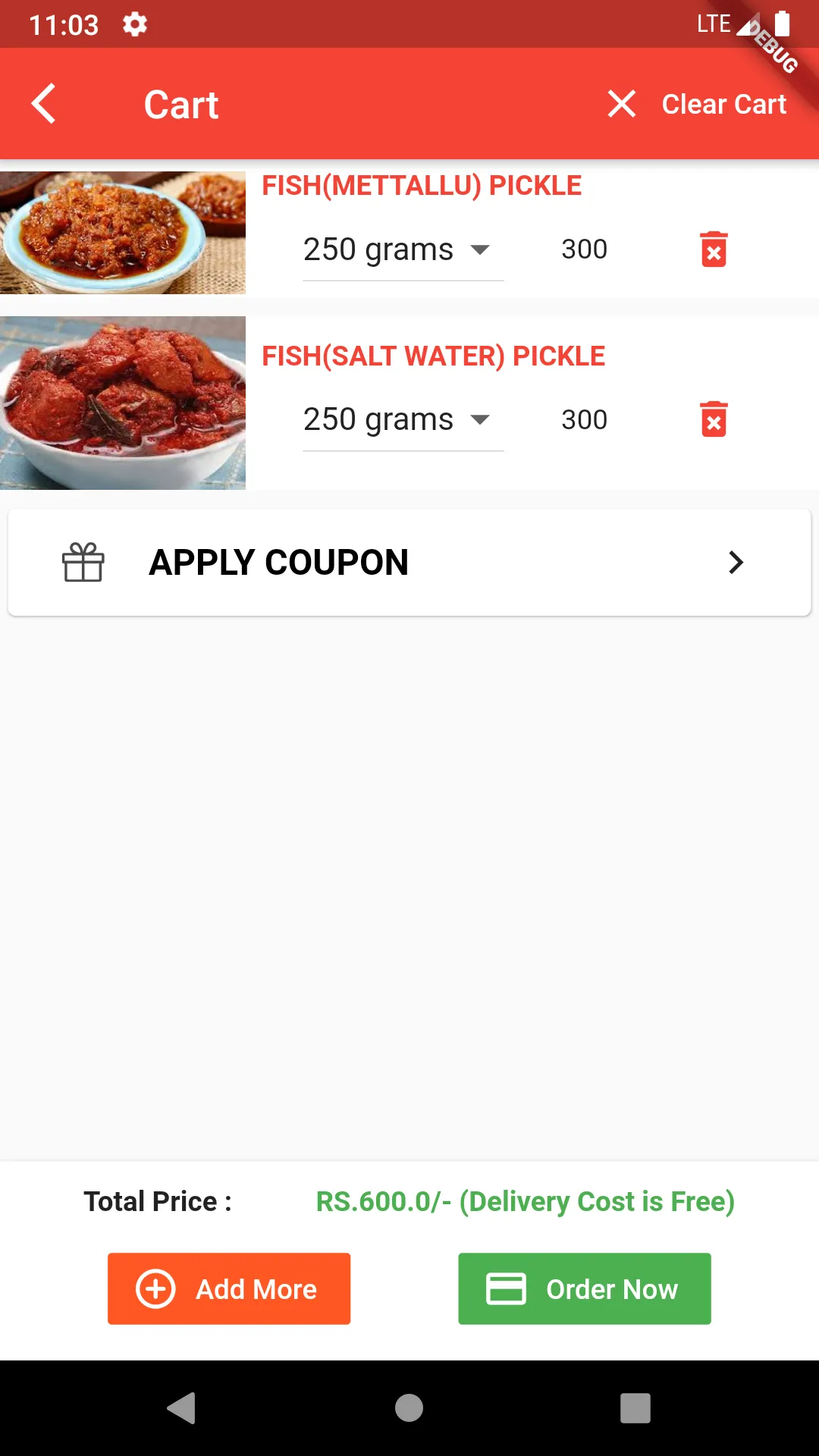Delete FISH(SALT WATER) PICKLE using trash icon

pyautogui.click(x=712, y=418)
